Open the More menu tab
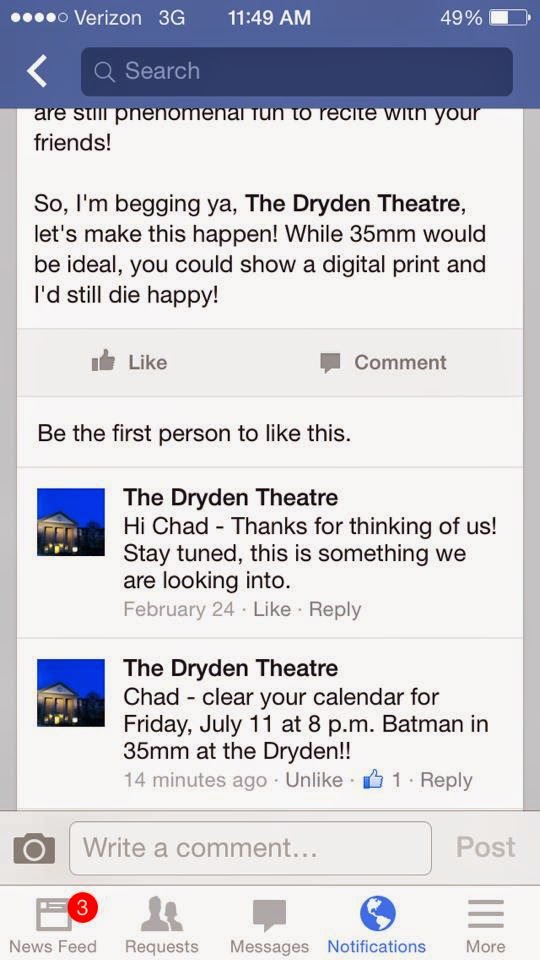 click(x=486, y=924)
